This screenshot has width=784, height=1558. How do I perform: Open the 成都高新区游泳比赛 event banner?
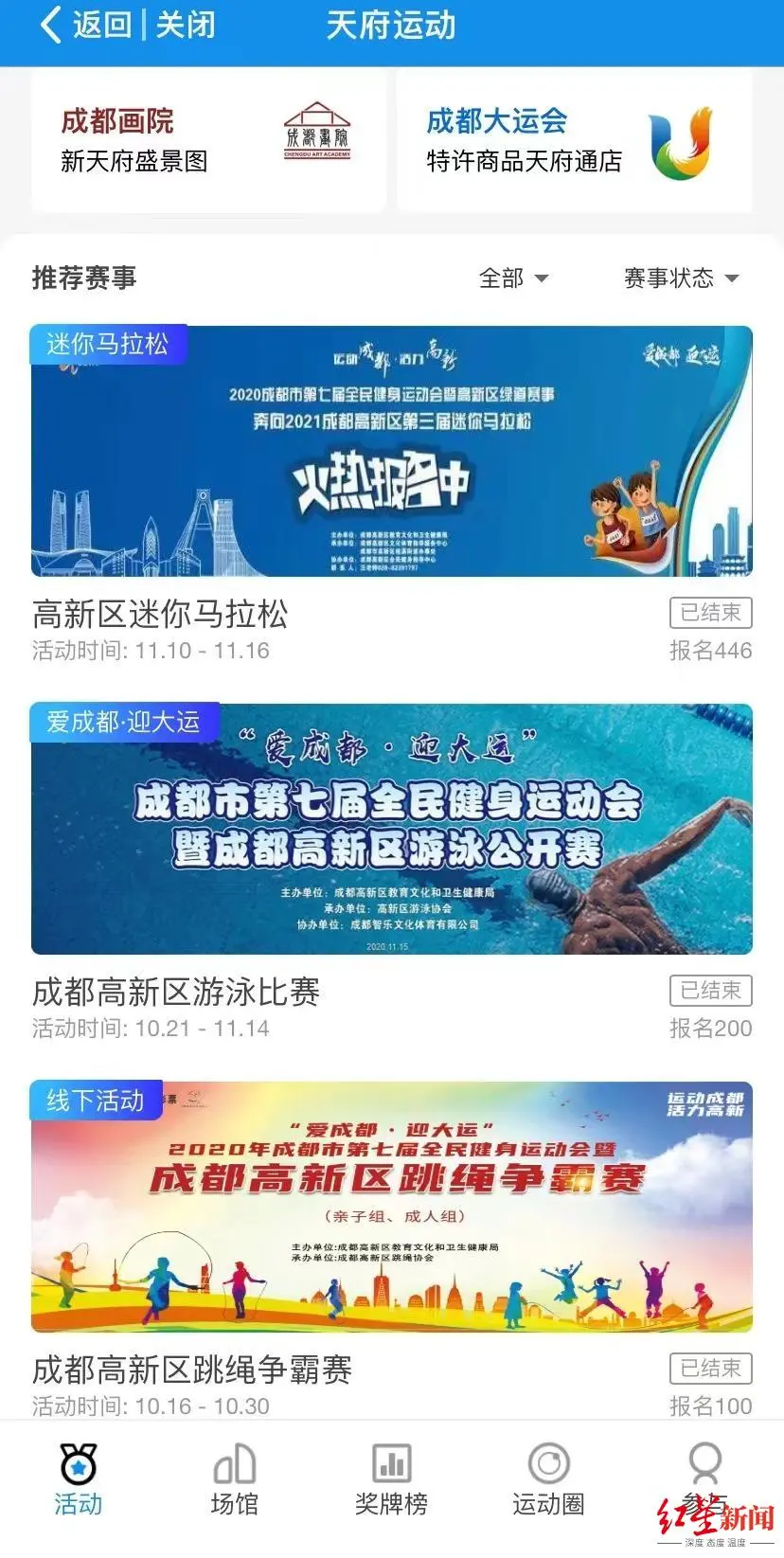392,829
